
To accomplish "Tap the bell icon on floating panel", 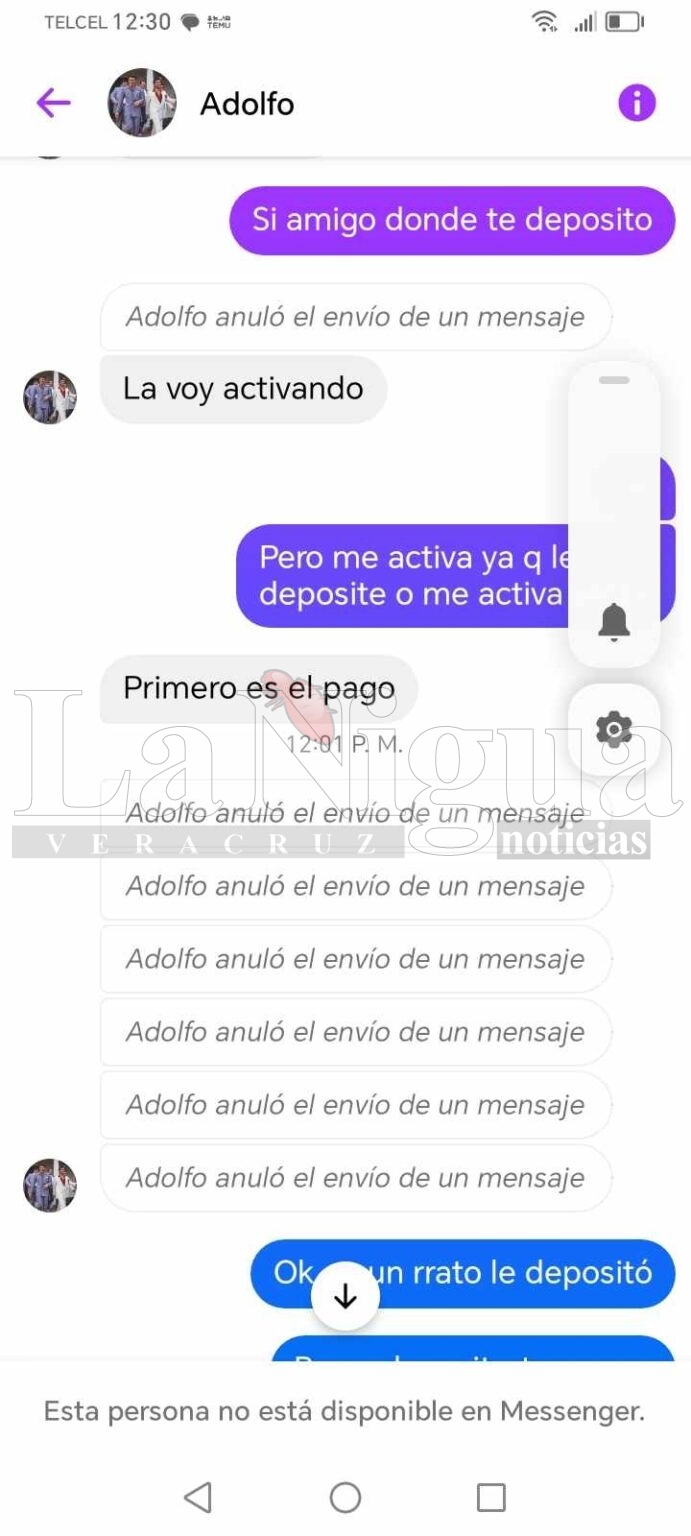I will coord(614,622).
